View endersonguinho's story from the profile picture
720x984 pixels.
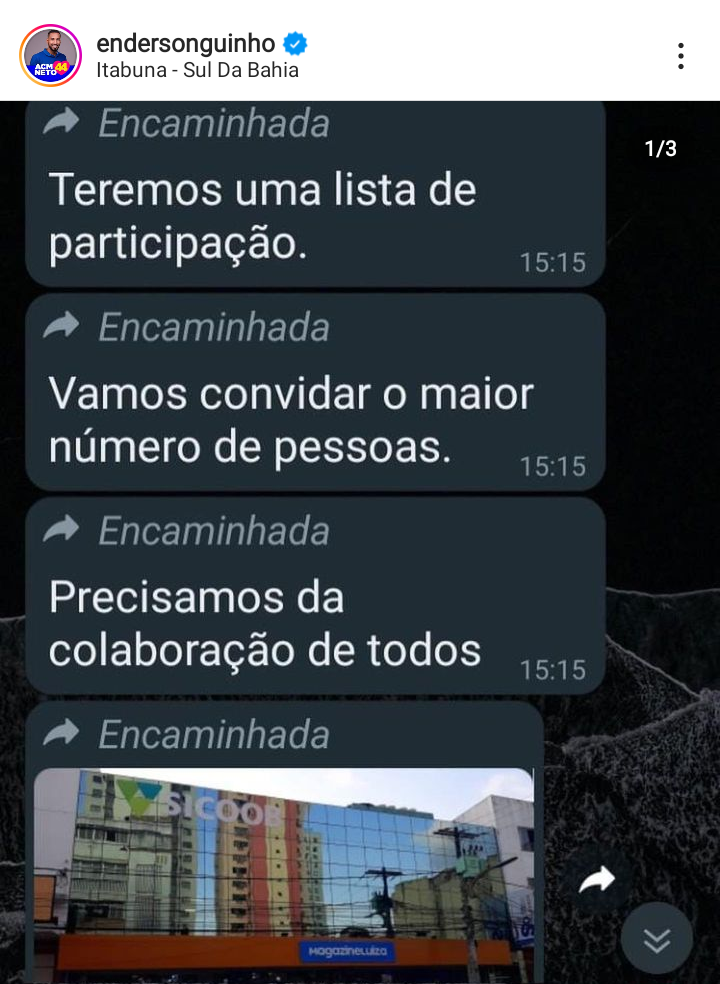pos(50,56)
